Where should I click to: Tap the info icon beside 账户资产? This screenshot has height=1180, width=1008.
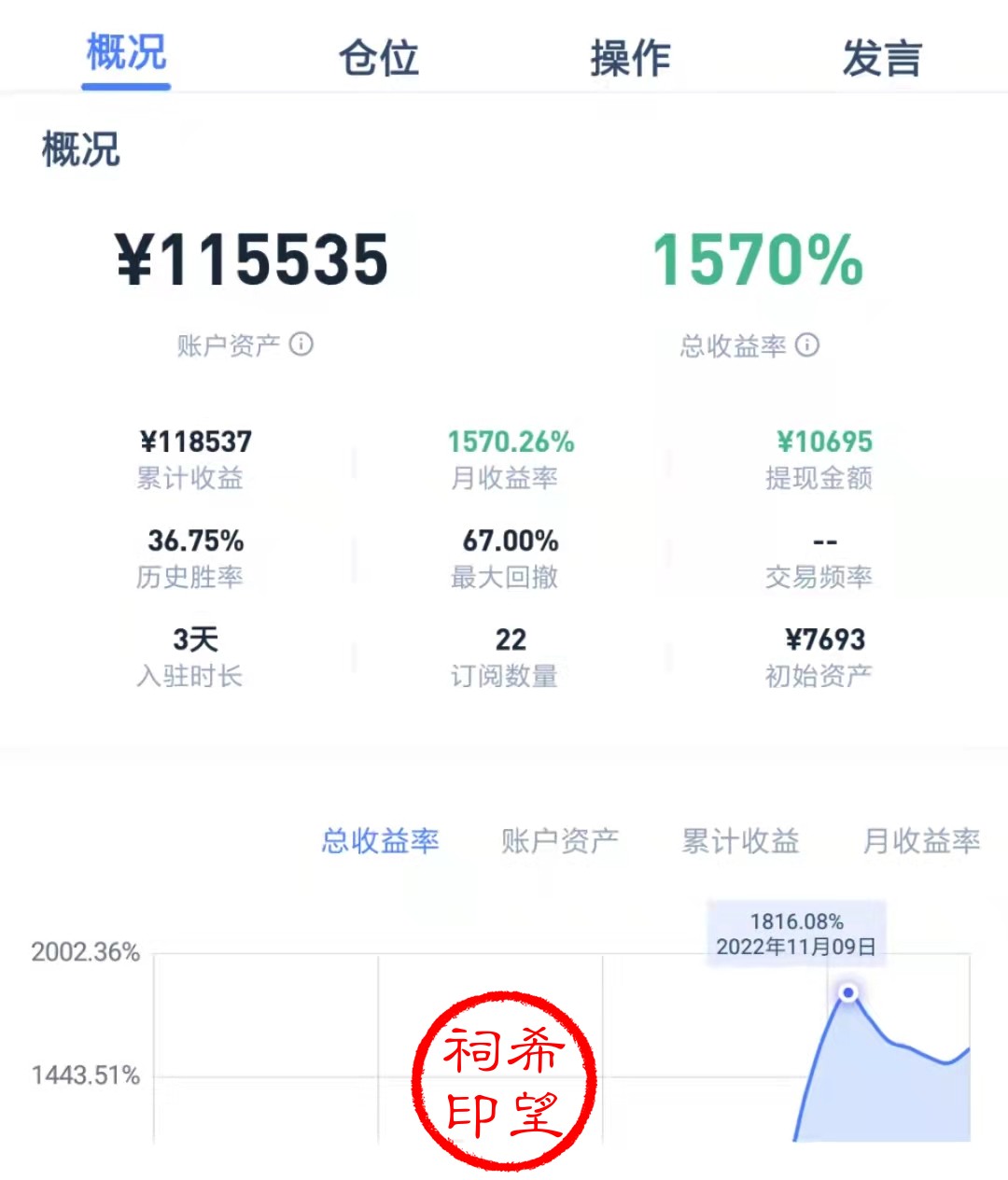point(301,344)
